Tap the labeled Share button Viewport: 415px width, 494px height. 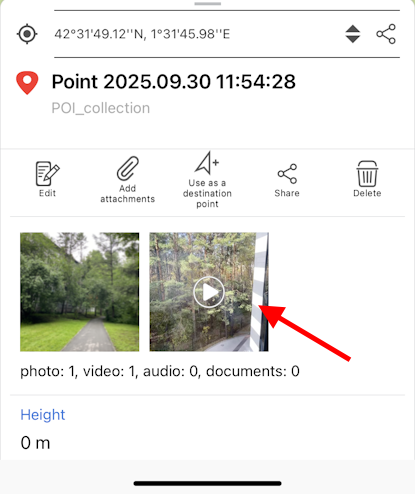tap(287, 180)
